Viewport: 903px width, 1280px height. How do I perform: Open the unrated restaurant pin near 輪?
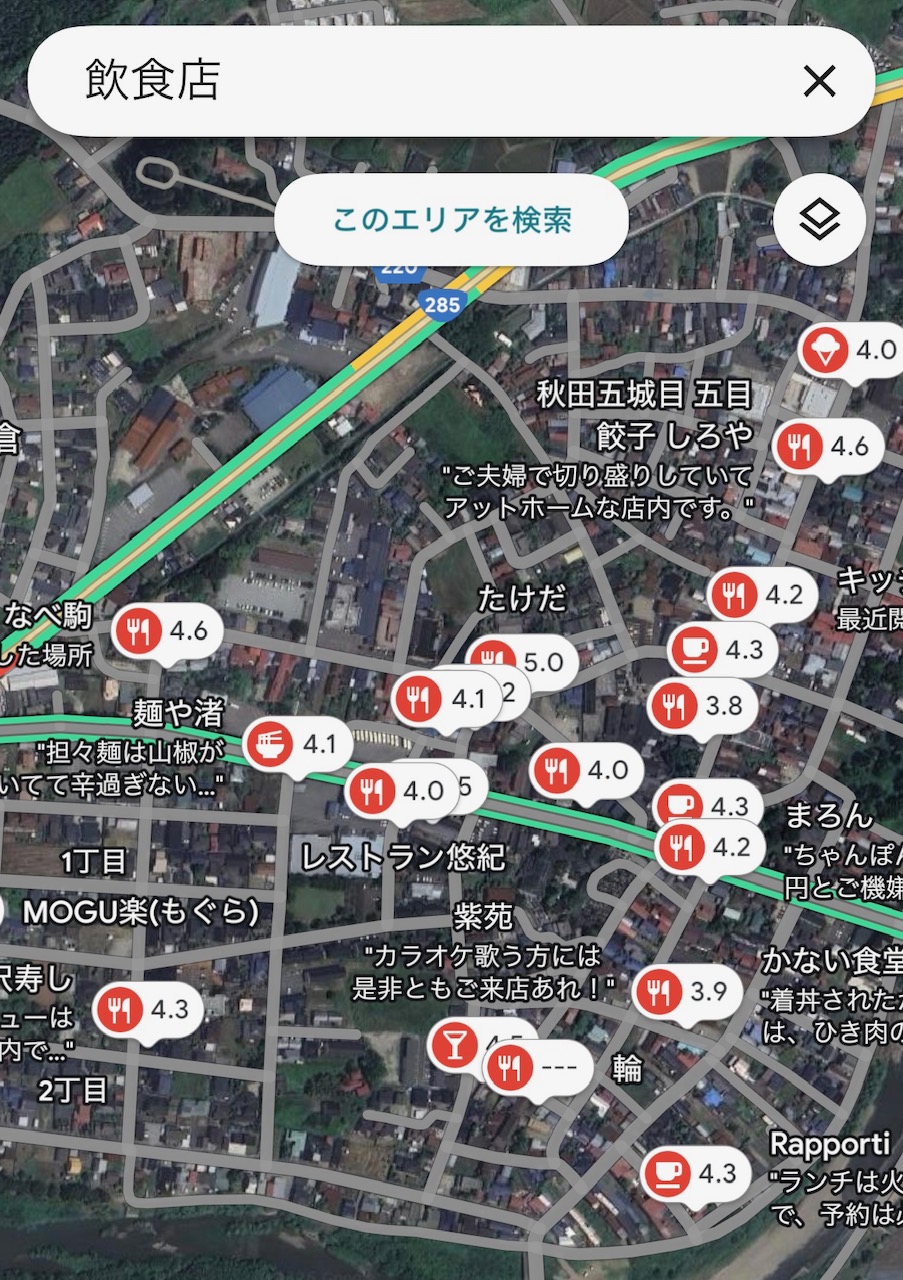point(536,1069)
